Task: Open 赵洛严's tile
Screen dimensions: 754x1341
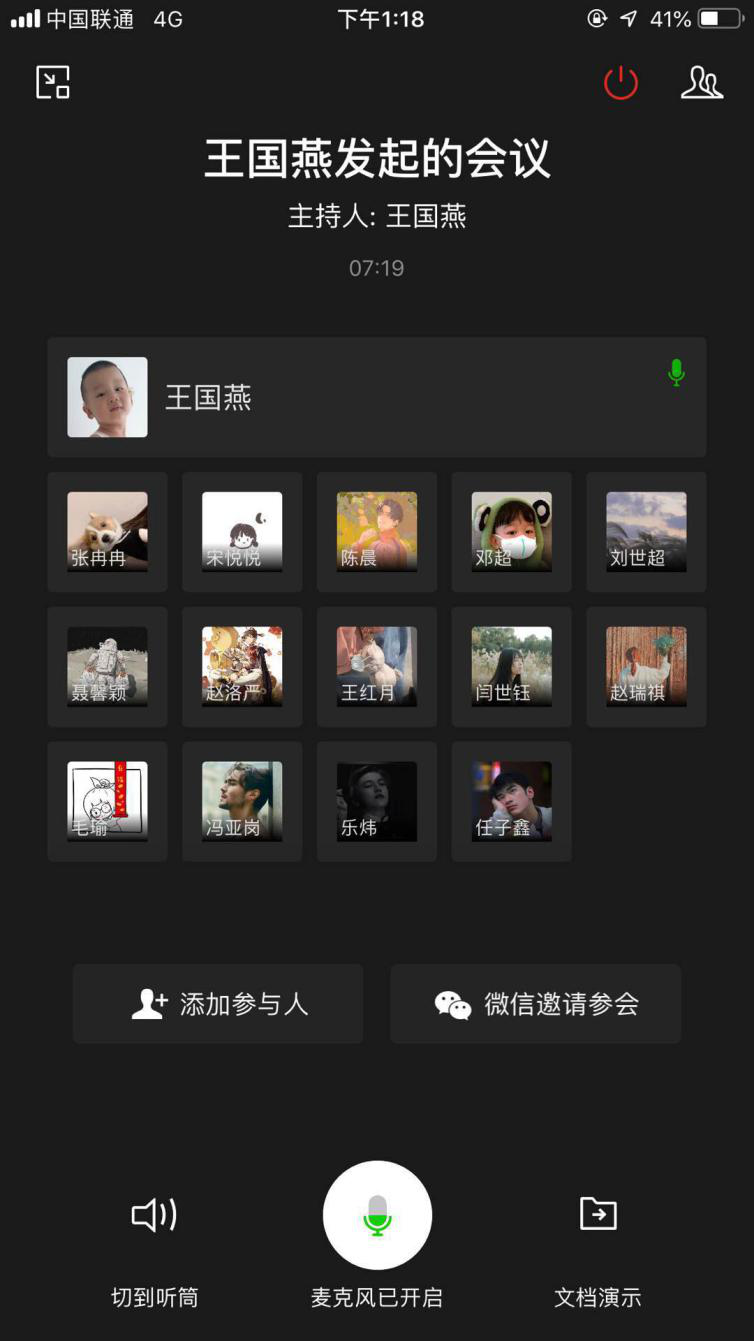Action: 242,667
